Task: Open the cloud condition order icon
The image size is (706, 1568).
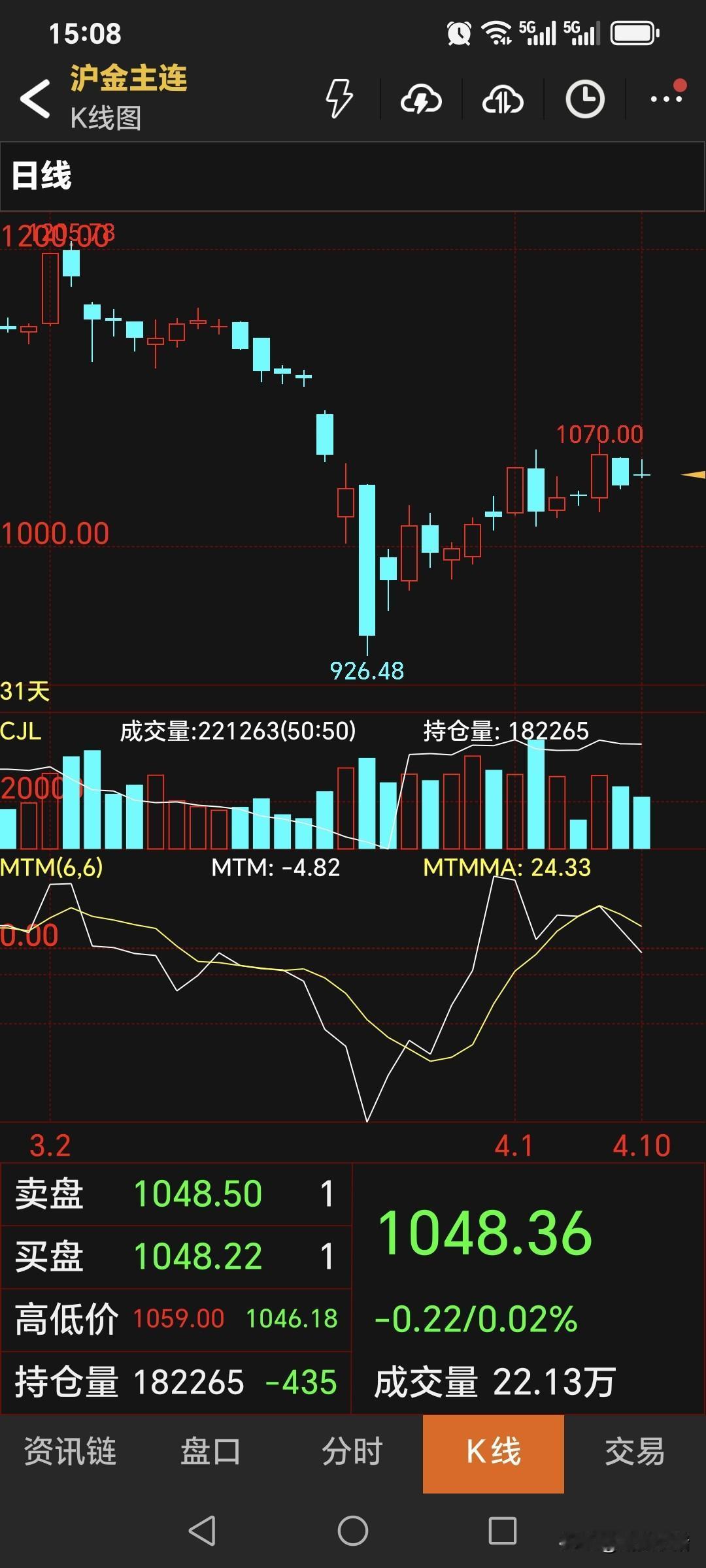Action: click(422, 100)
